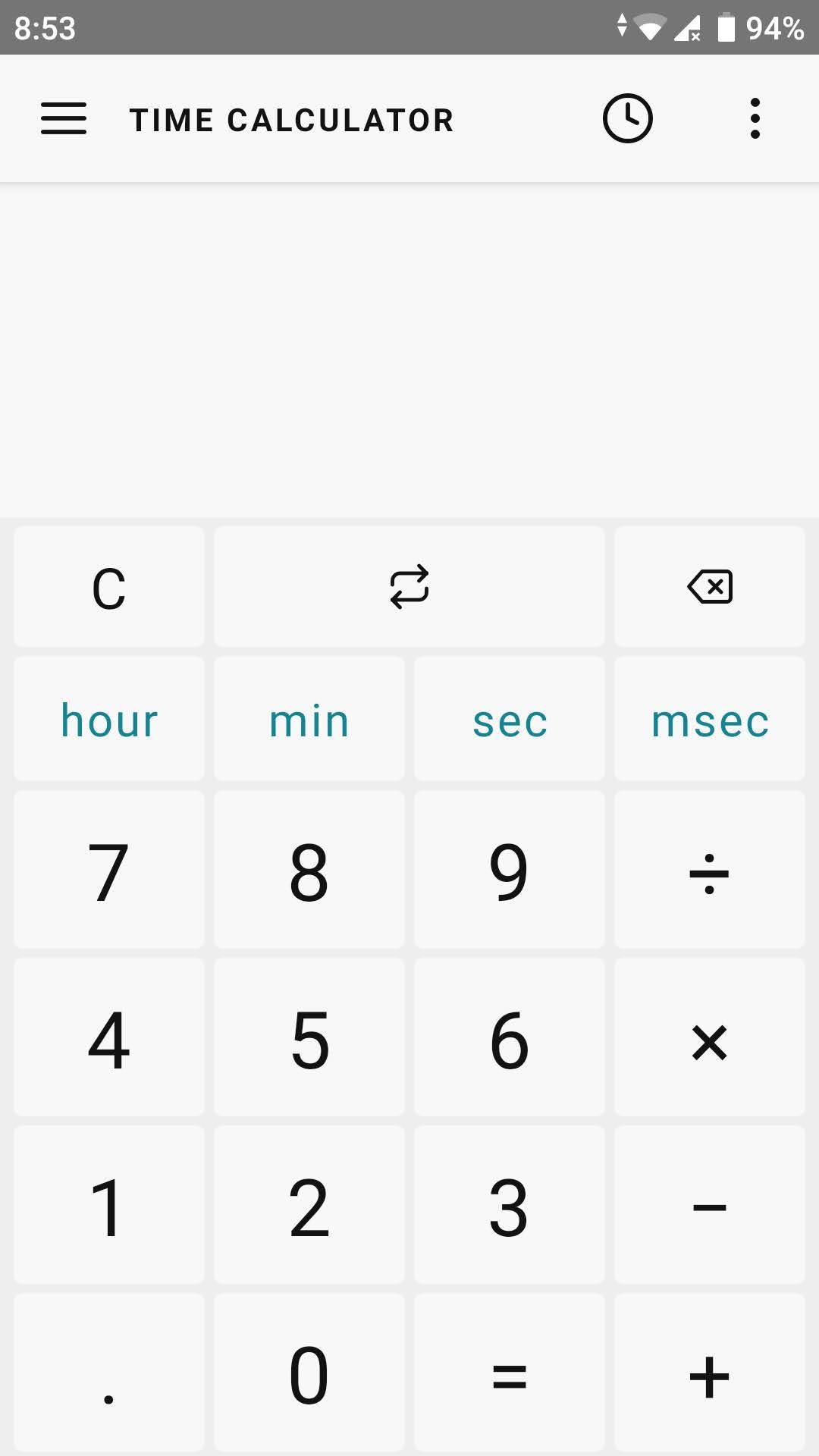
Task: Select the sec unit
Action: [x=510, y=720]
